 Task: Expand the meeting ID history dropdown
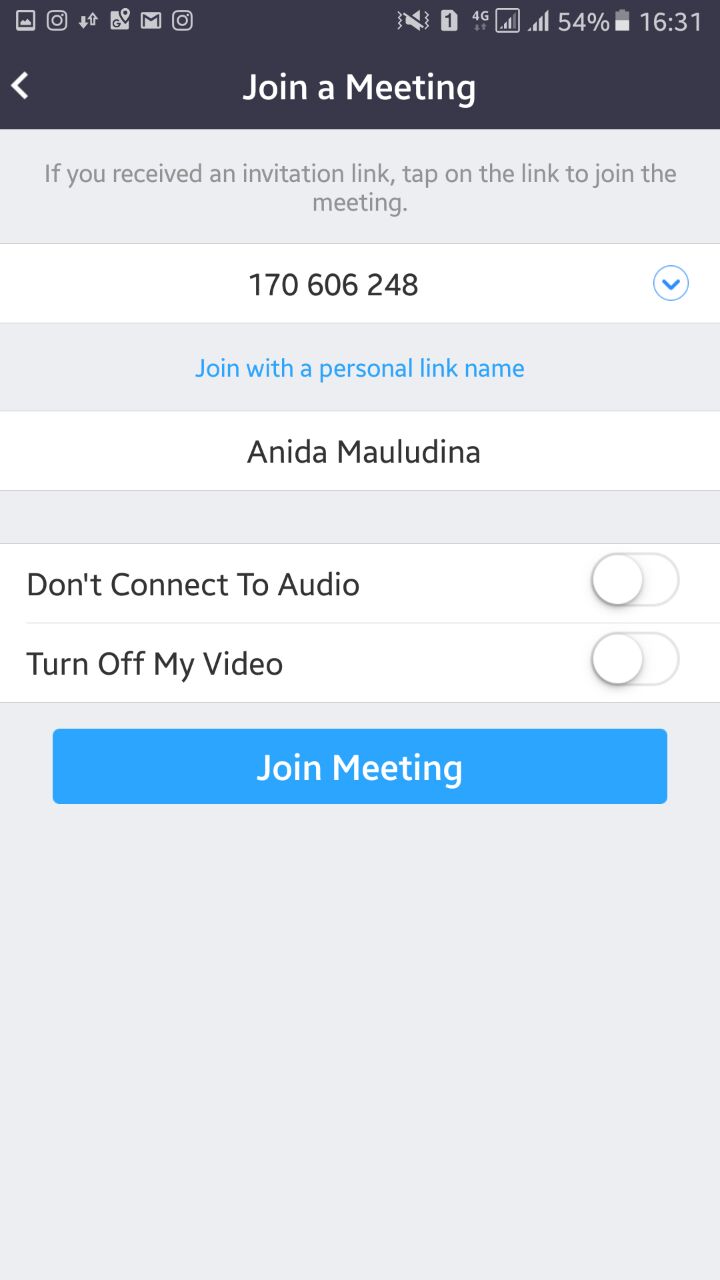click(670, 285)
